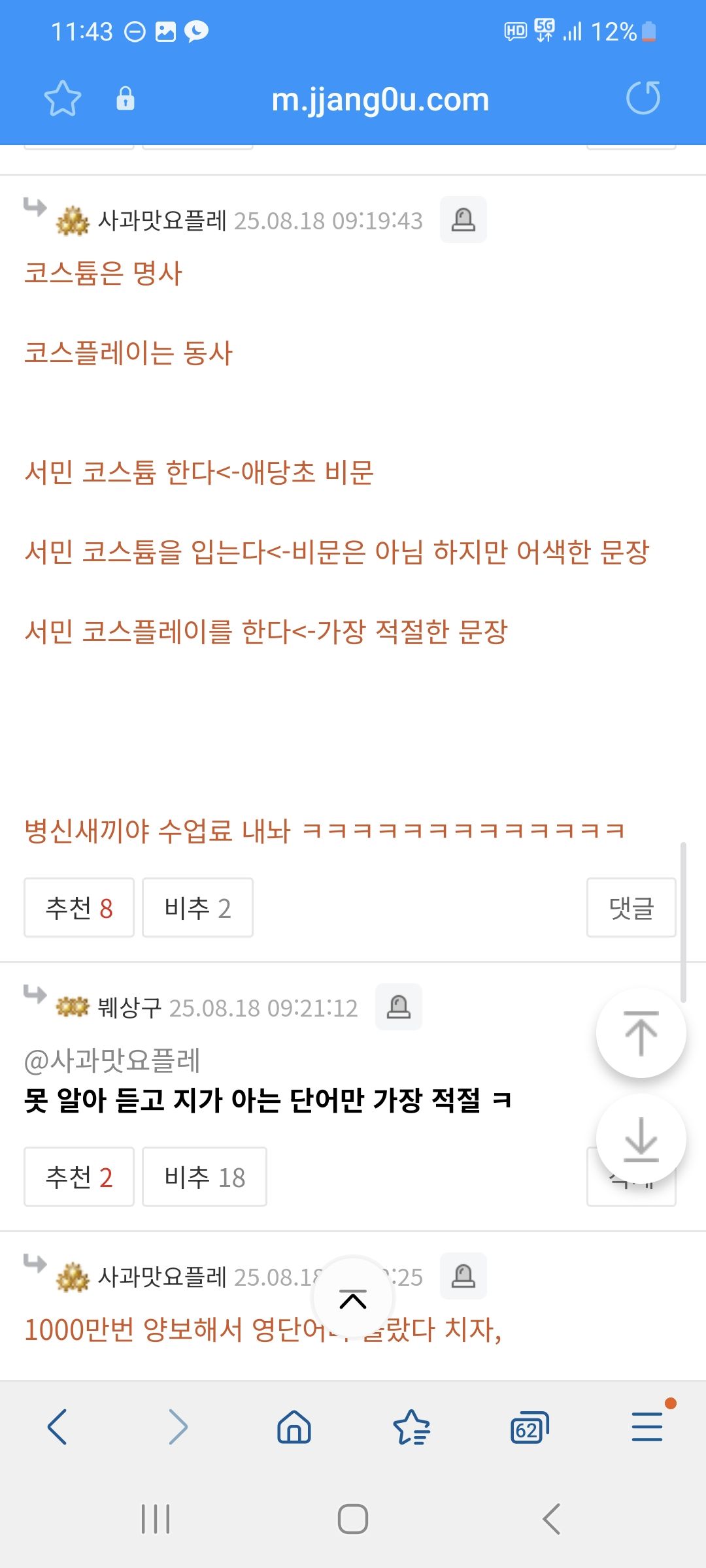Go back with the browser back arrow
Viewport: 706px width, 1568px height.
click(x=58, y=1427)
